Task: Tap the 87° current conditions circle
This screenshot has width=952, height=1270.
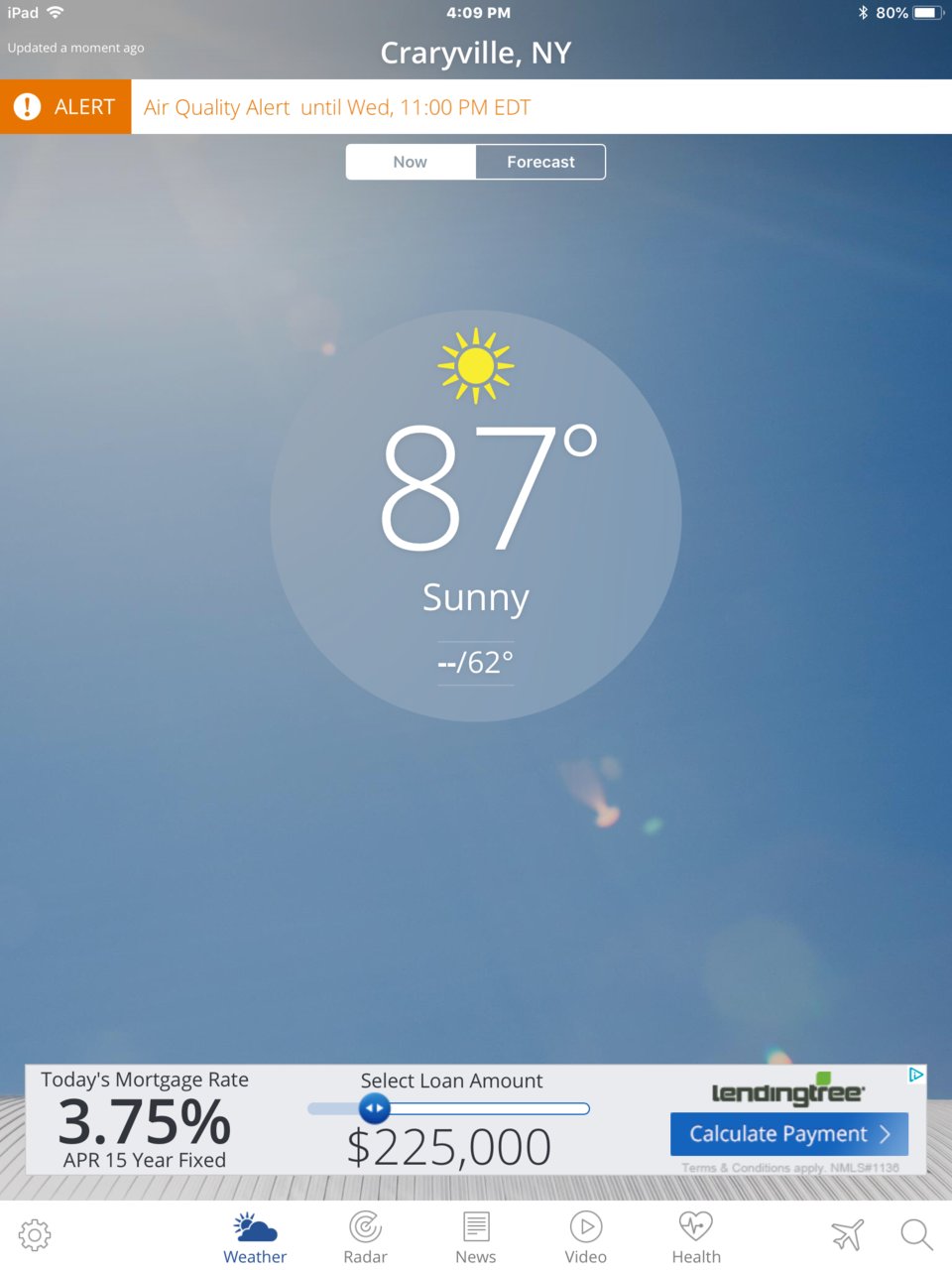Action: 476,516
